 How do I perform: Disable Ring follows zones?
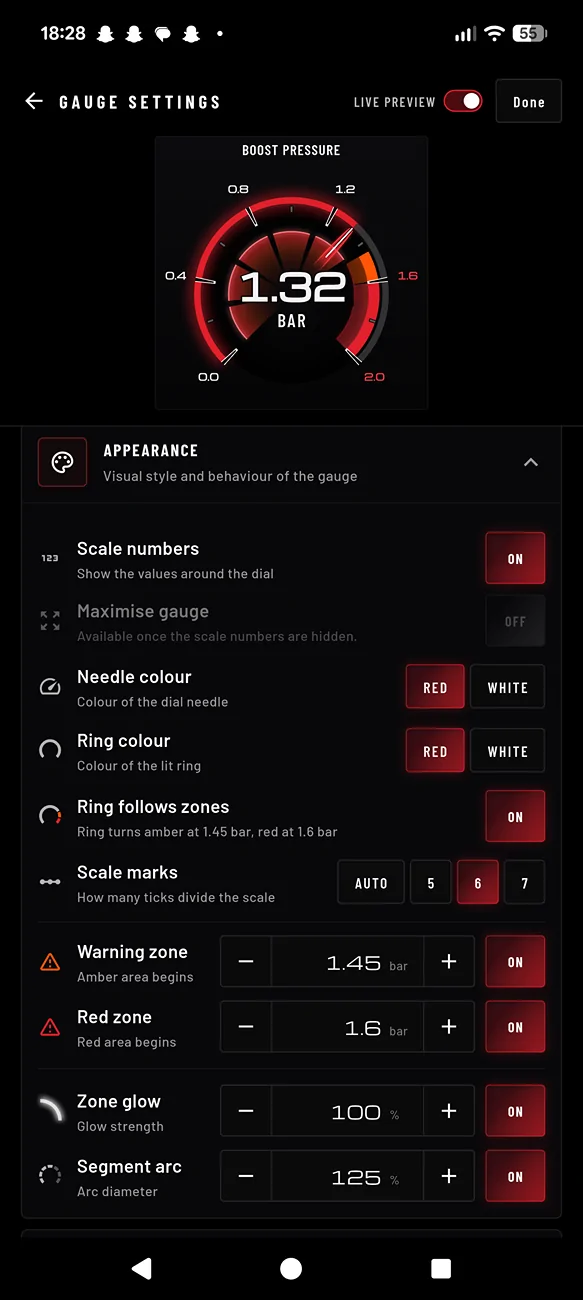tap(515, 816)
